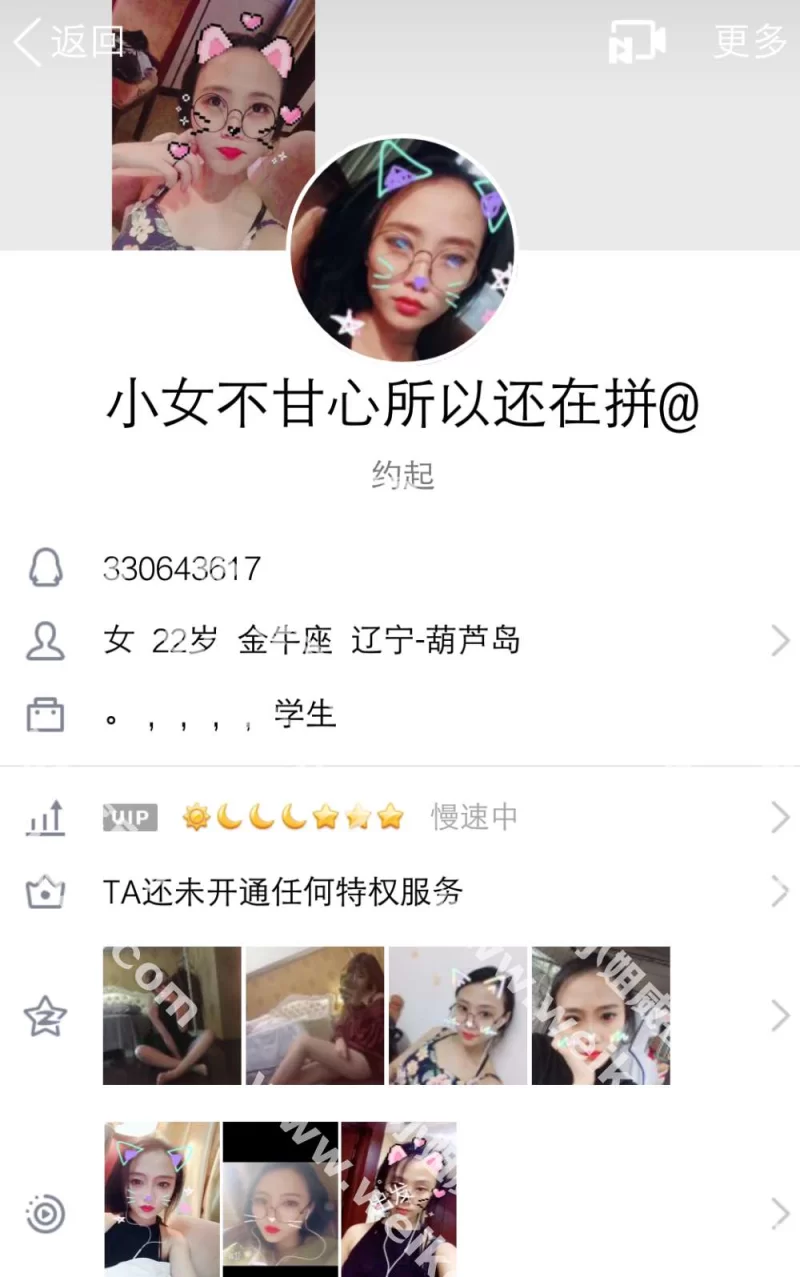Open the 女 22岁 金牛座 details row
The width and height of the screenshot is (800, 1277).
point(400,640)
